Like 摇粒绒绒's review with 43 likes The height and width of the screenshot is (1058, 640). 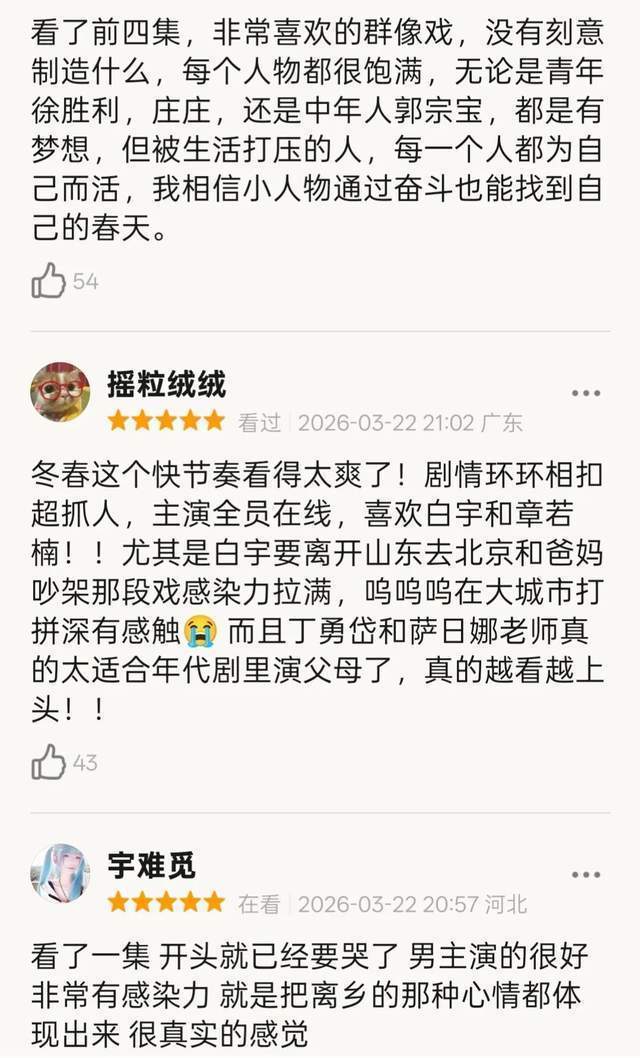point(48,762)
